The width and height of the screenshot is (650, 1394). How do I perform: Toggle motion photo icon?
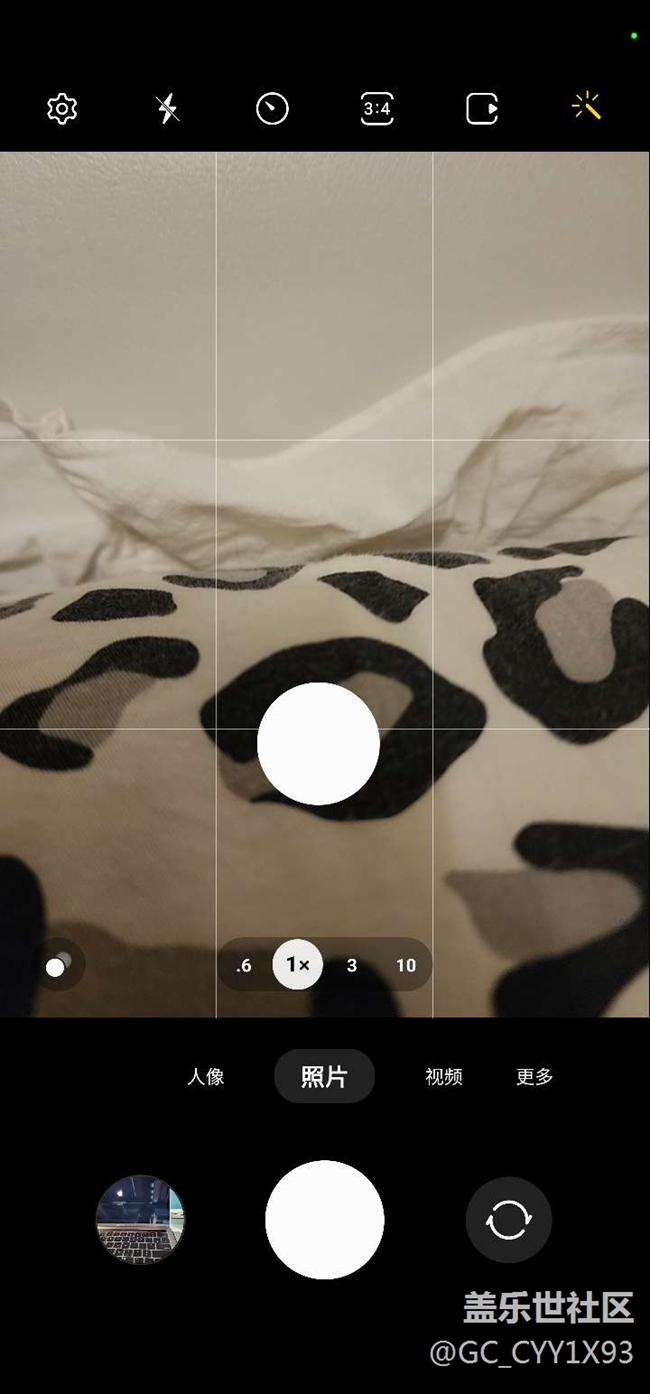[482, 108]
